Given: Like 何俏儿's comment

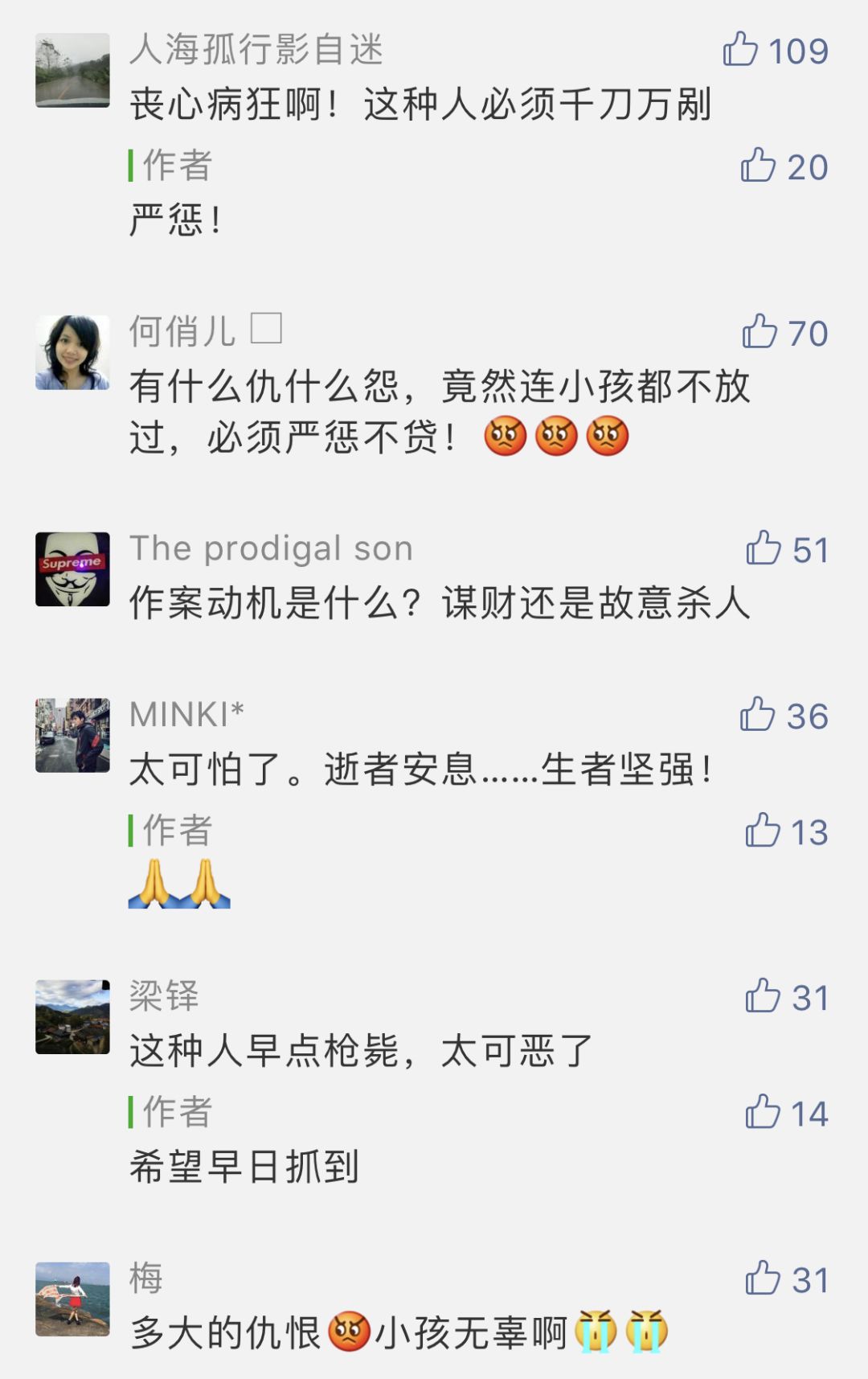Looking at the screenshot, I should pos(759,331).
